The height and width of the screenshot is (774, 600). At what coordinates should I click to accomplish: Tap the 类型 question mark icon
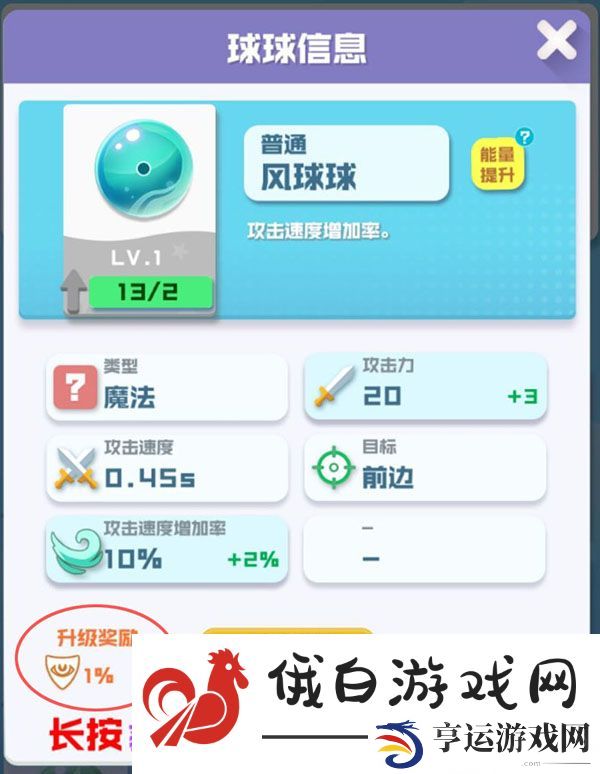point(73,387)
